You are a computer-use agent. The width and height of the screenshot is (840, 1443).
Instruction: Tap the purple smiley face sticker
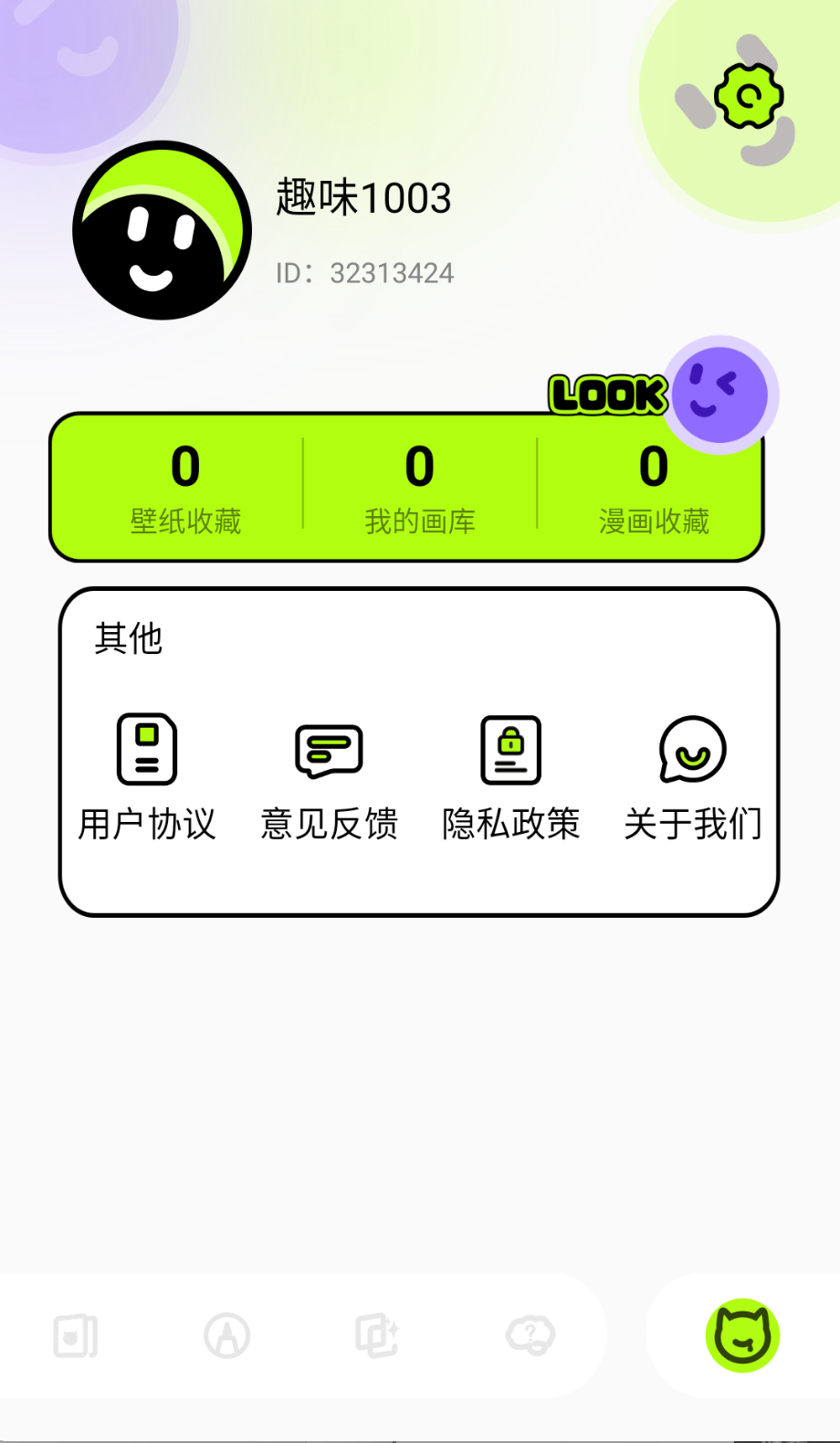click(x=719, y=395)
